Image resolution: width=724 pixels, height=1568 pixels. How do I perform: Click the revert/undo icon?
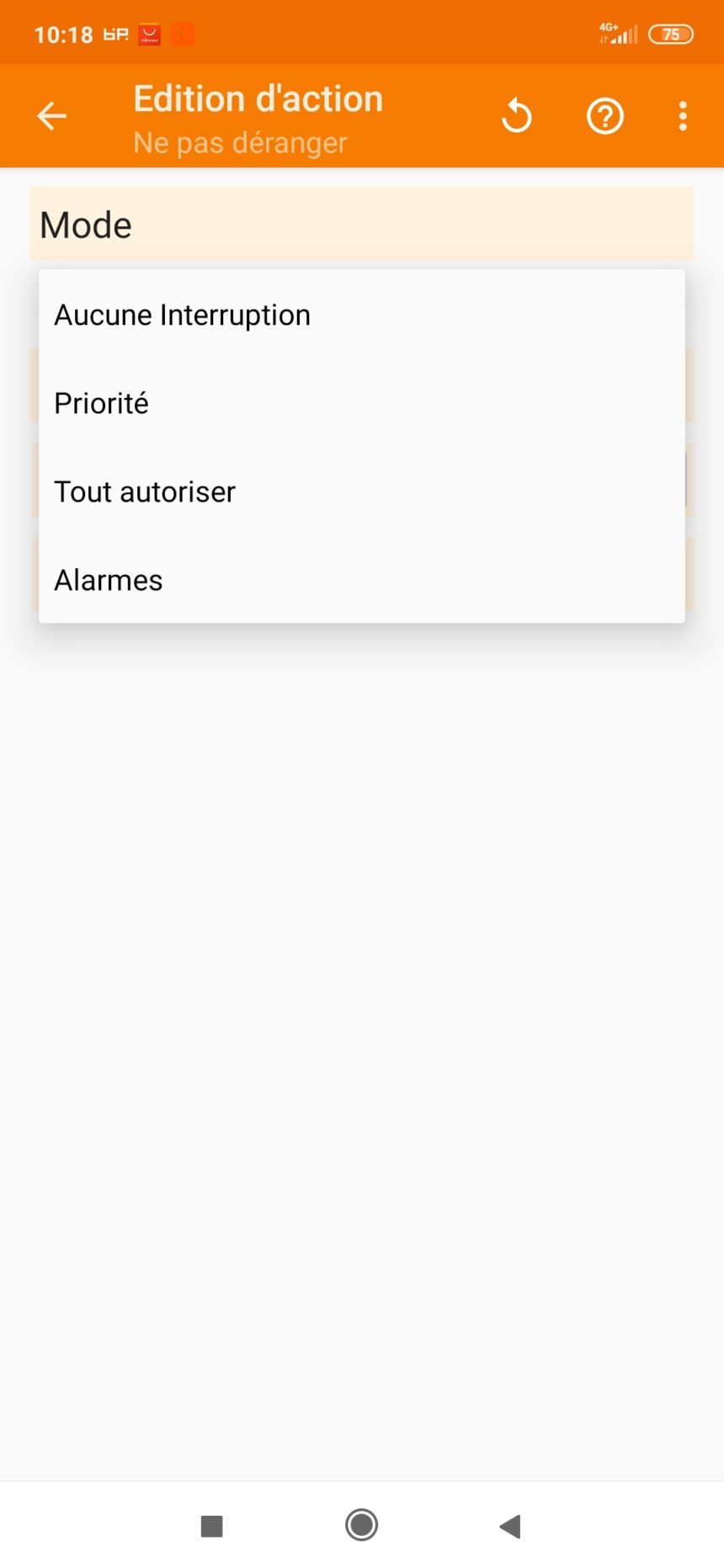[517, 115]
